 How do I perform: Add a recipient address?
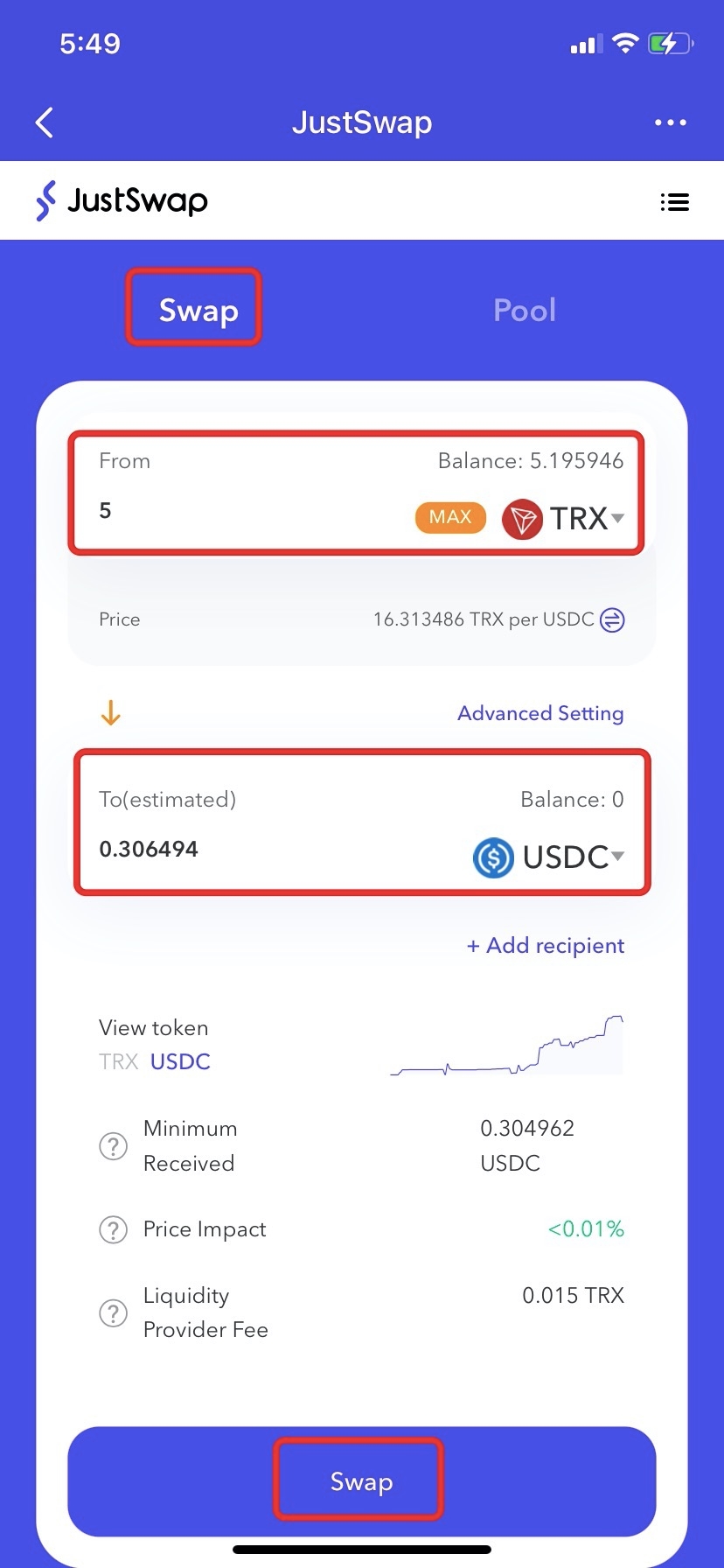point(546,946)
